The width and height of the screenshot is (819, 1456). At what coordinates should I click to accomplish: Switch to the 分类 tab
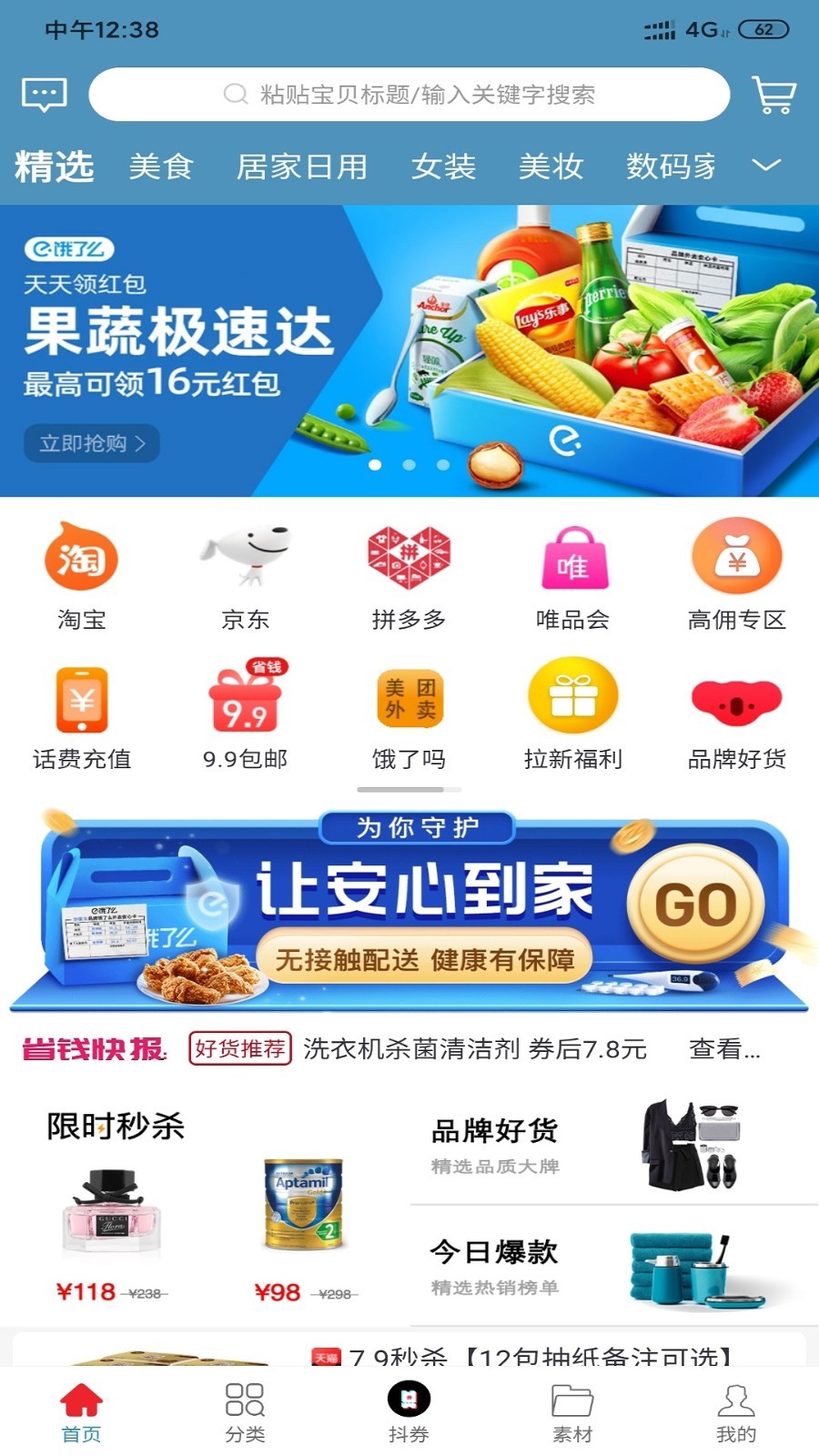point(245,1412)
